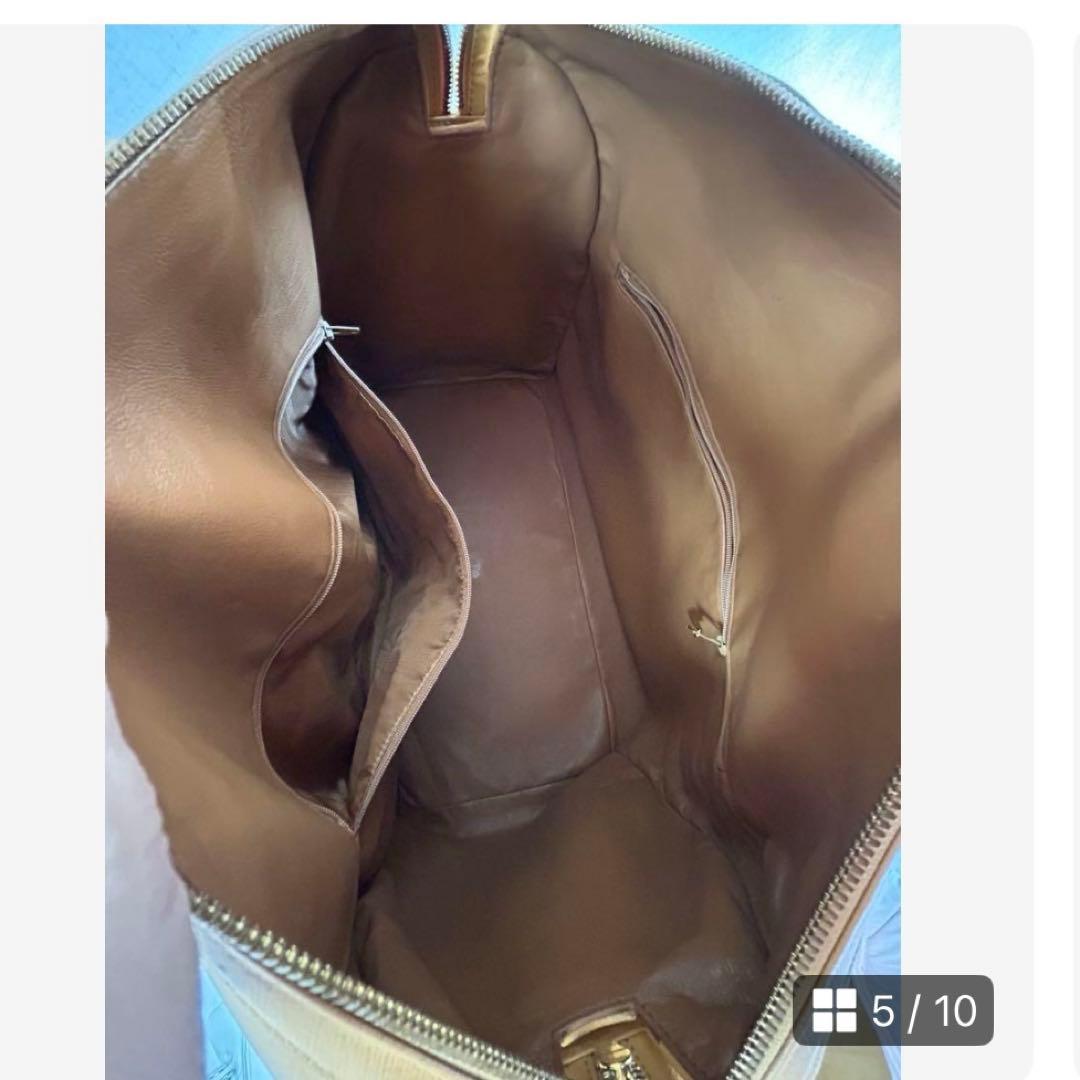
Task: Open the bag interior photo in full view
Action: (x=502, y=500)
